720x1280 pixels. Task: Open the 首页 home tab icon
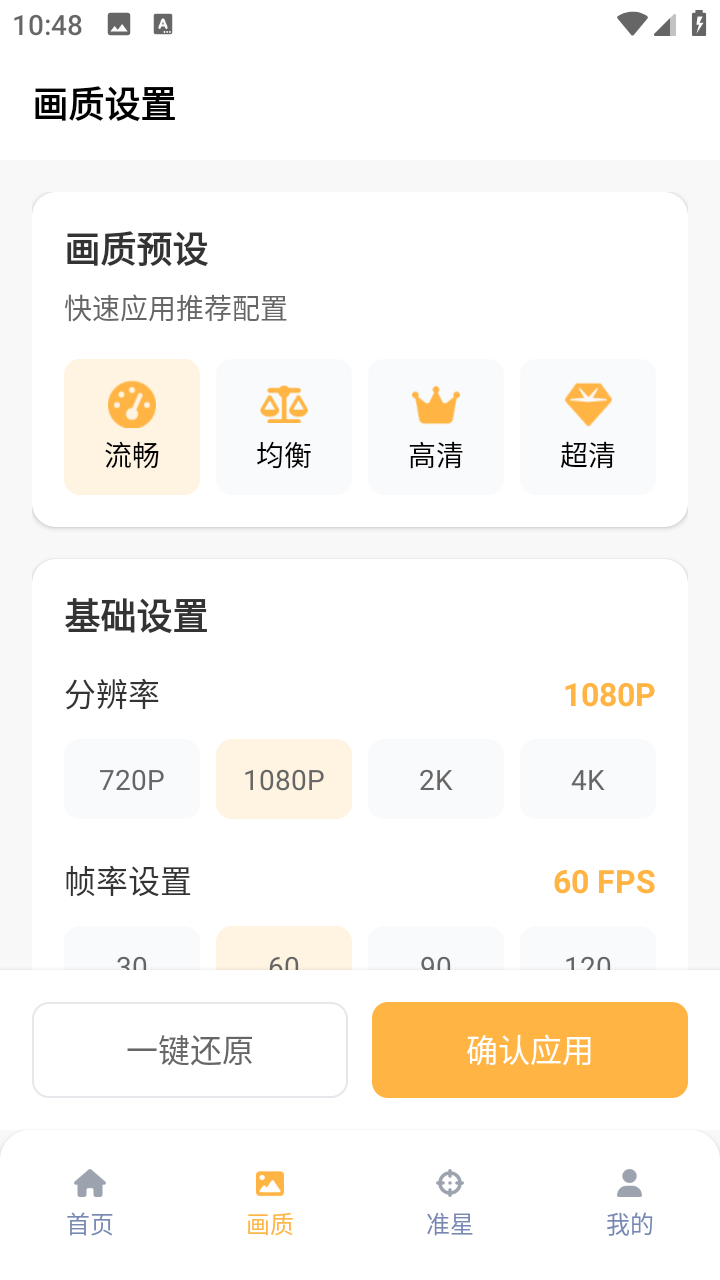tap(90, 1182)
